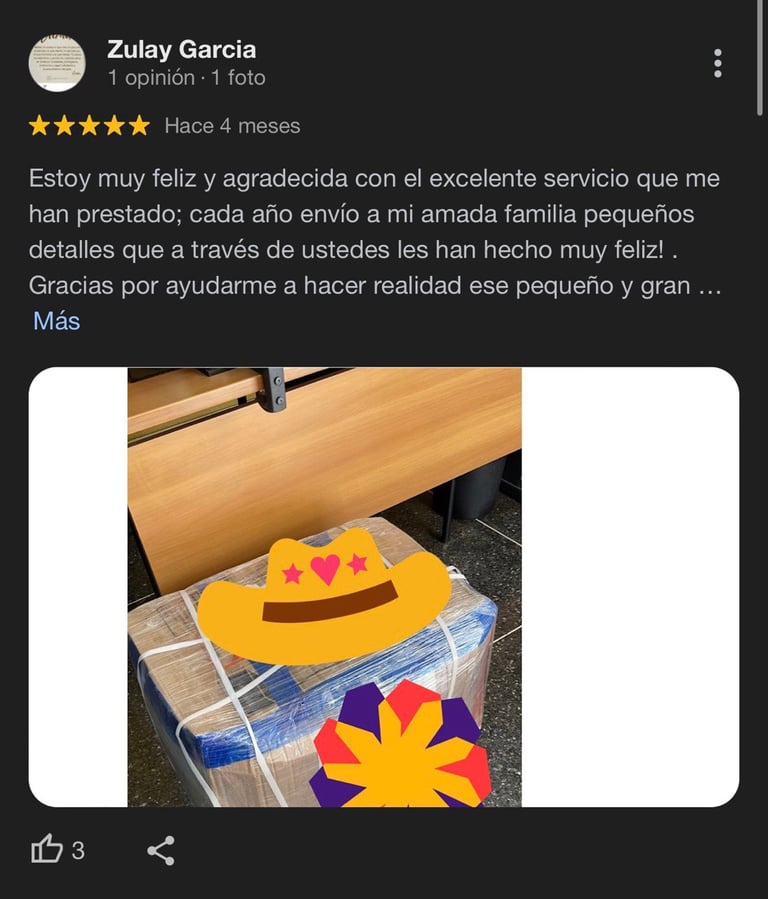The image size is (768, 899).
Task: Open Zulay Garcia's profile picture
Action: coord(57,63)
